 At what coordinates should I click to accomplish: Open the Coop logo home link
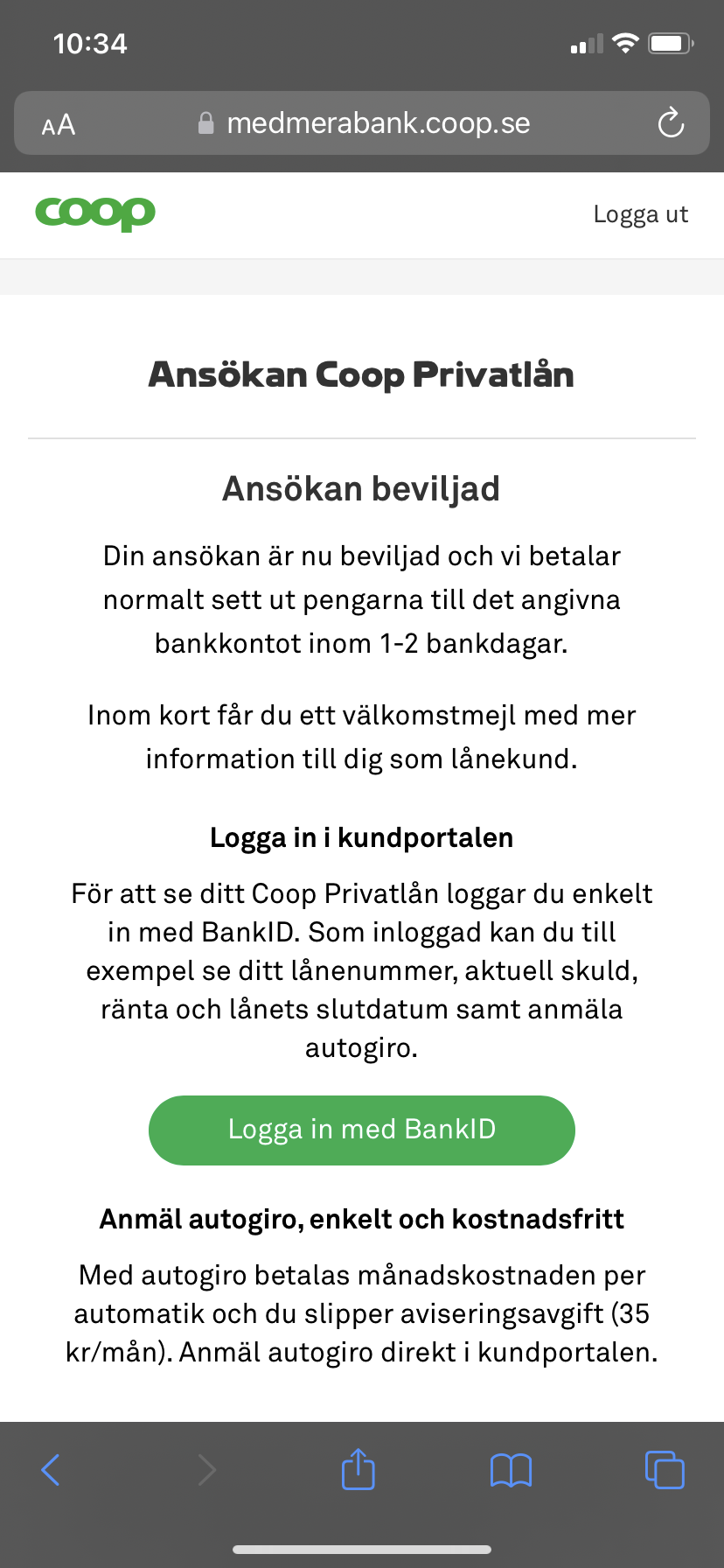pos(95,213)
